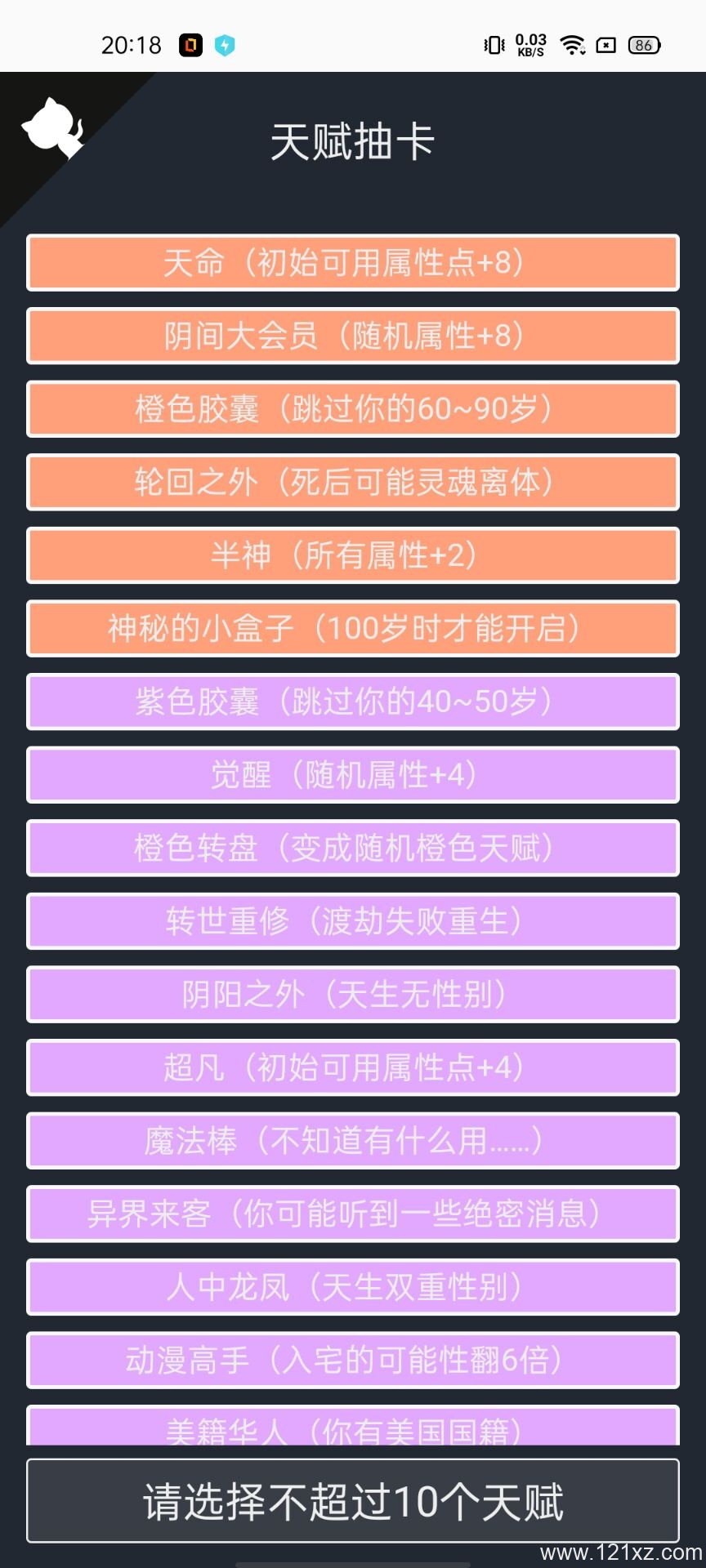Select the 阴阳之外 talent
Screen dimensions: 706x1568
pyautogui.click(x=353, y=994)
